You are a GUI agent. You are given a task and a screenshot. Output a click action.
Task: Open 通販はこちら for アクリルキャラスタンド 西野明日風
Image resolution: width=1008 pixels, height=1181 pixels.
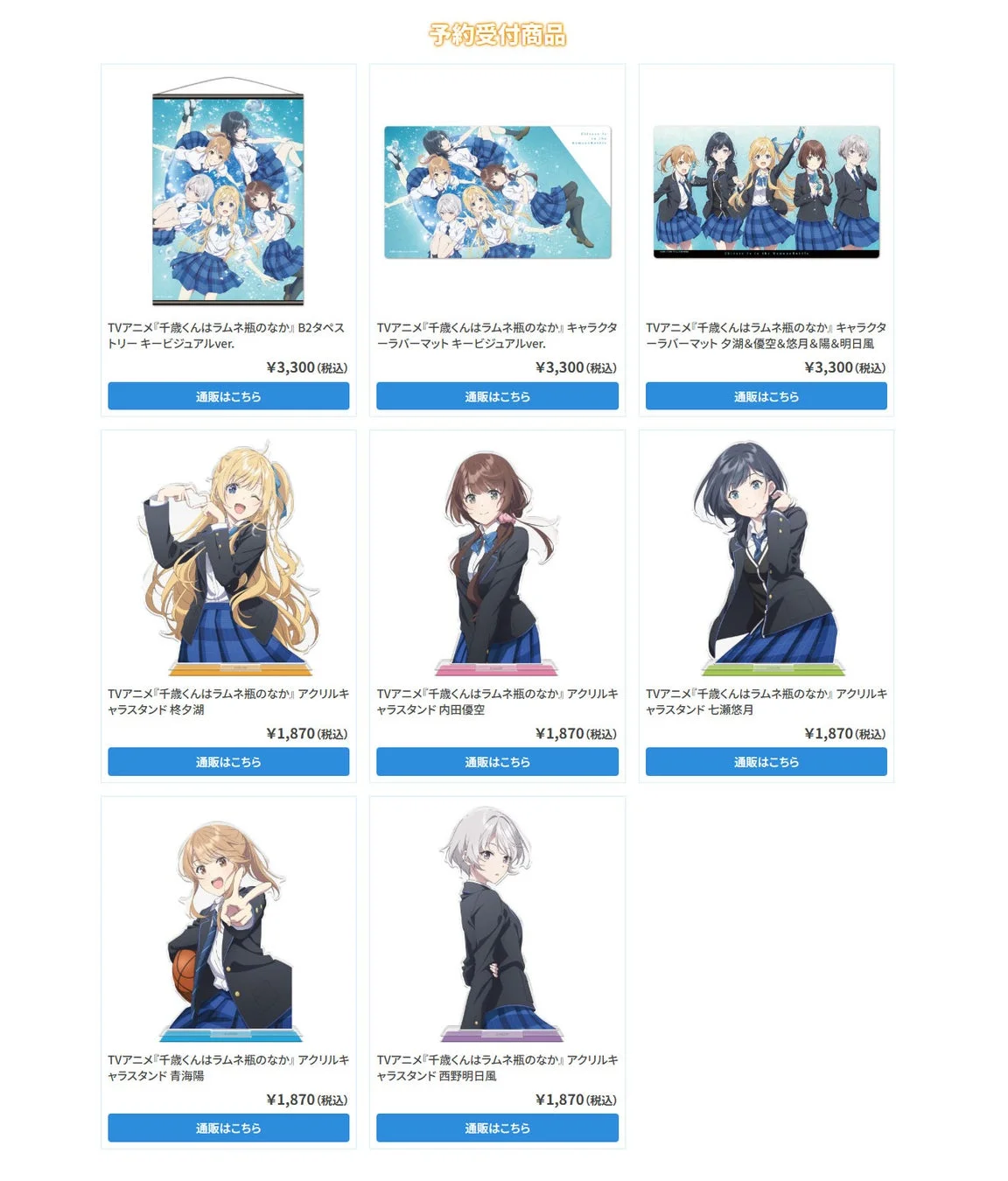tap(497, 1128)
